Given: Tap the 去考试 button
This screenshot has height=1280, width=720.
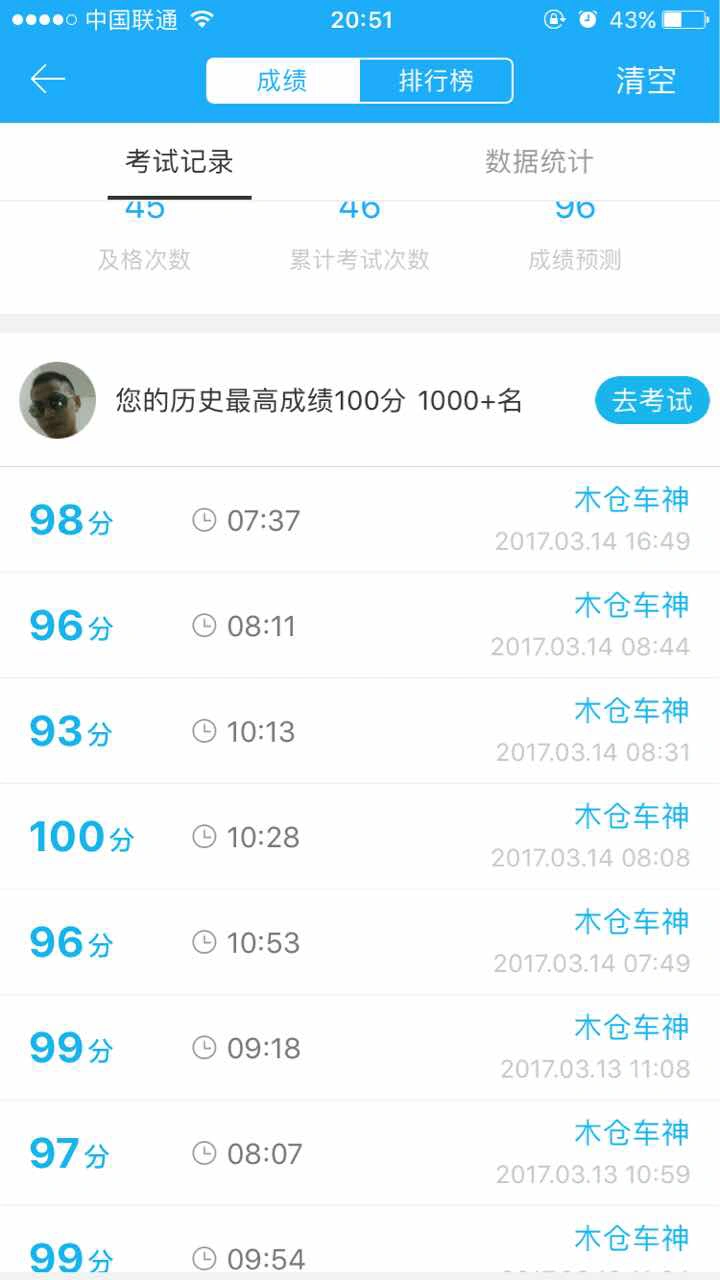Looking at the screenshot, I should point(652,401).
